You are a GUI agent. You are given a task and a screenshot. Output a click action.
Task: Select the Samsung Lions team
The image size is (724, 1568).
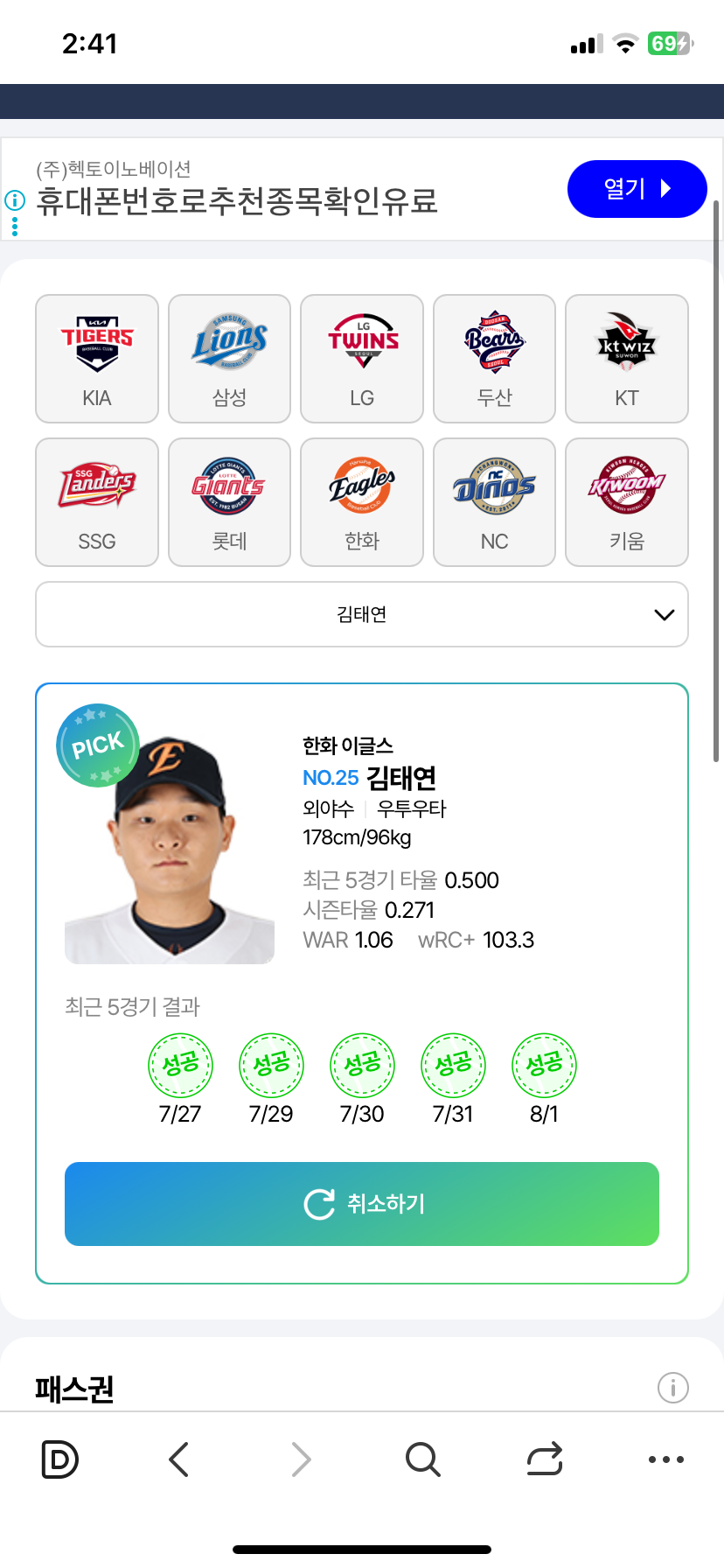point(229,359)
